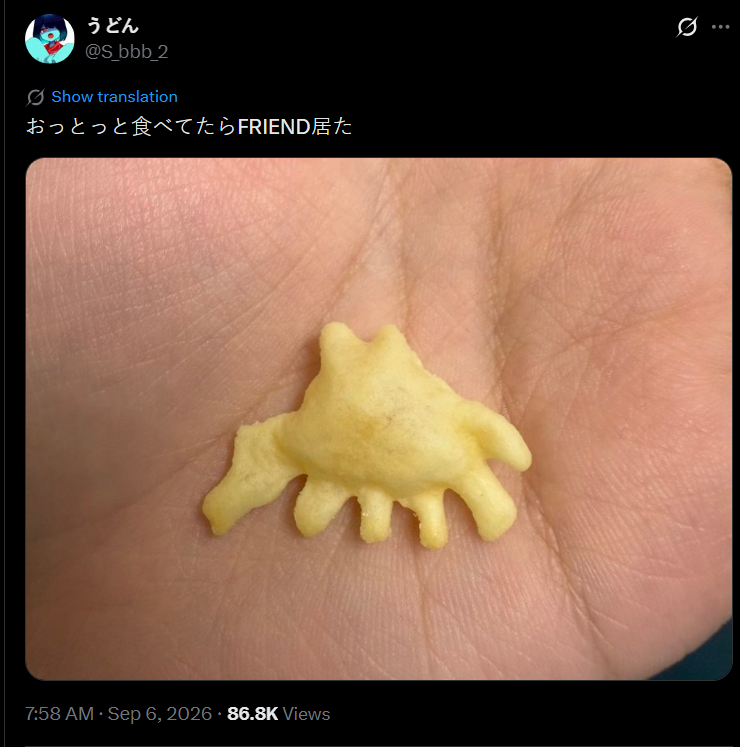Screen dimensions: 740x747
Task: Open the 86.8K Views analytics
Action: pyautogui.click(x=278, y=714)
